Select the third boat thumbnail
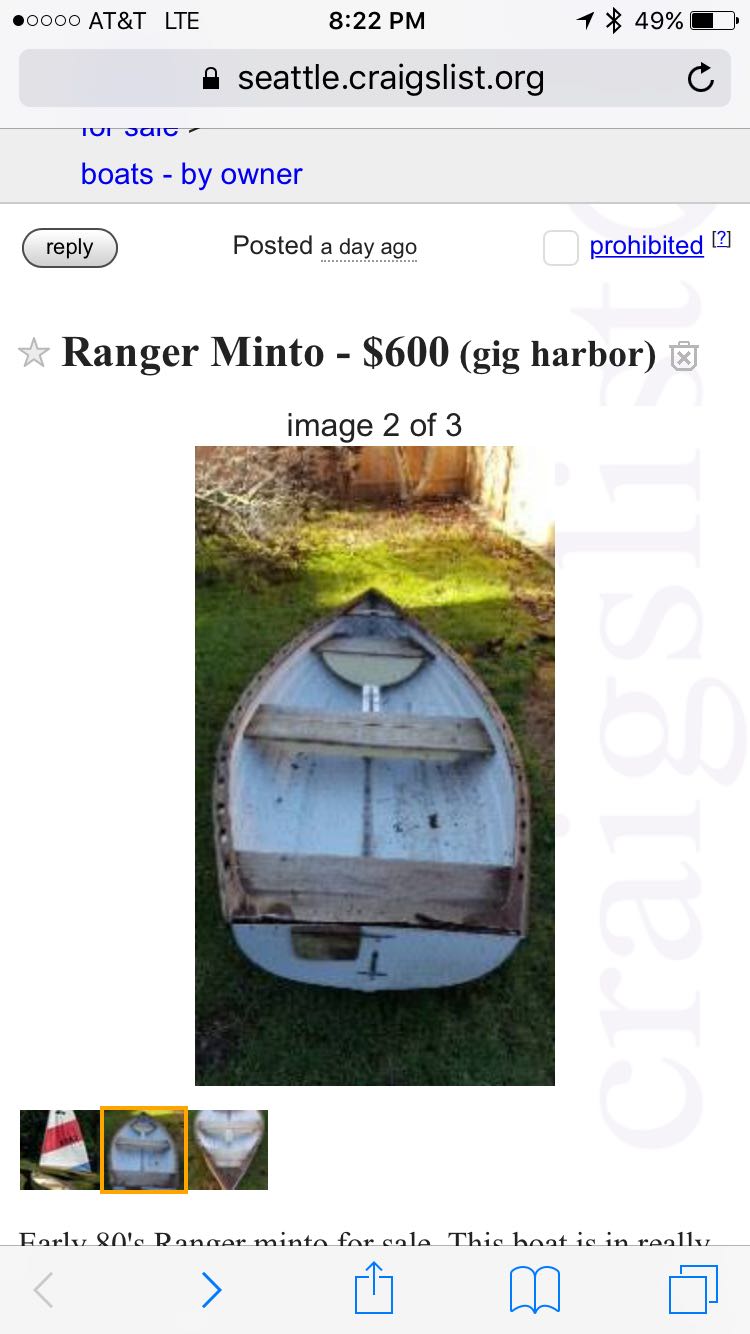This screenshot has width=750, height=1334. 229,1149
